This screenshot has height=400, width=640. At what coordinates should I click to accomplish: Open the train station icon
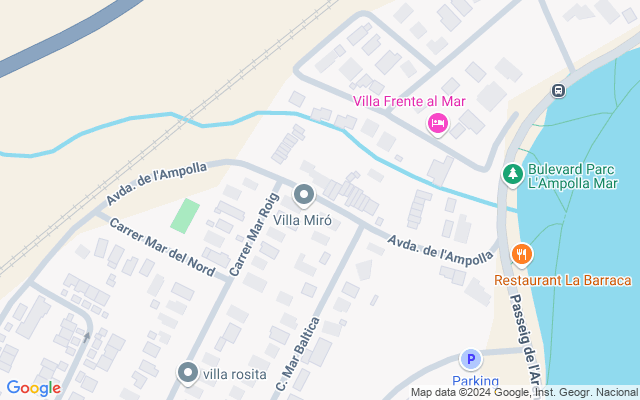[558, 90]
